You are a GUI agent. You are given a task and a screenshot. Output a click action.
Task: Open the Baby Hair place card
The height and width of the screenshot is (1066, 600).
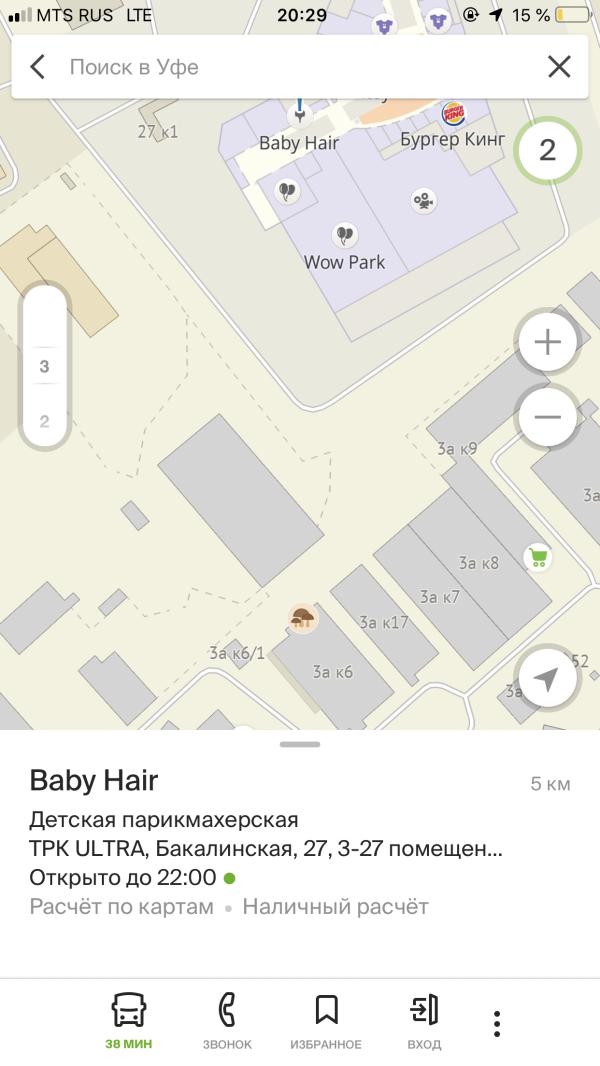point(94,780)
